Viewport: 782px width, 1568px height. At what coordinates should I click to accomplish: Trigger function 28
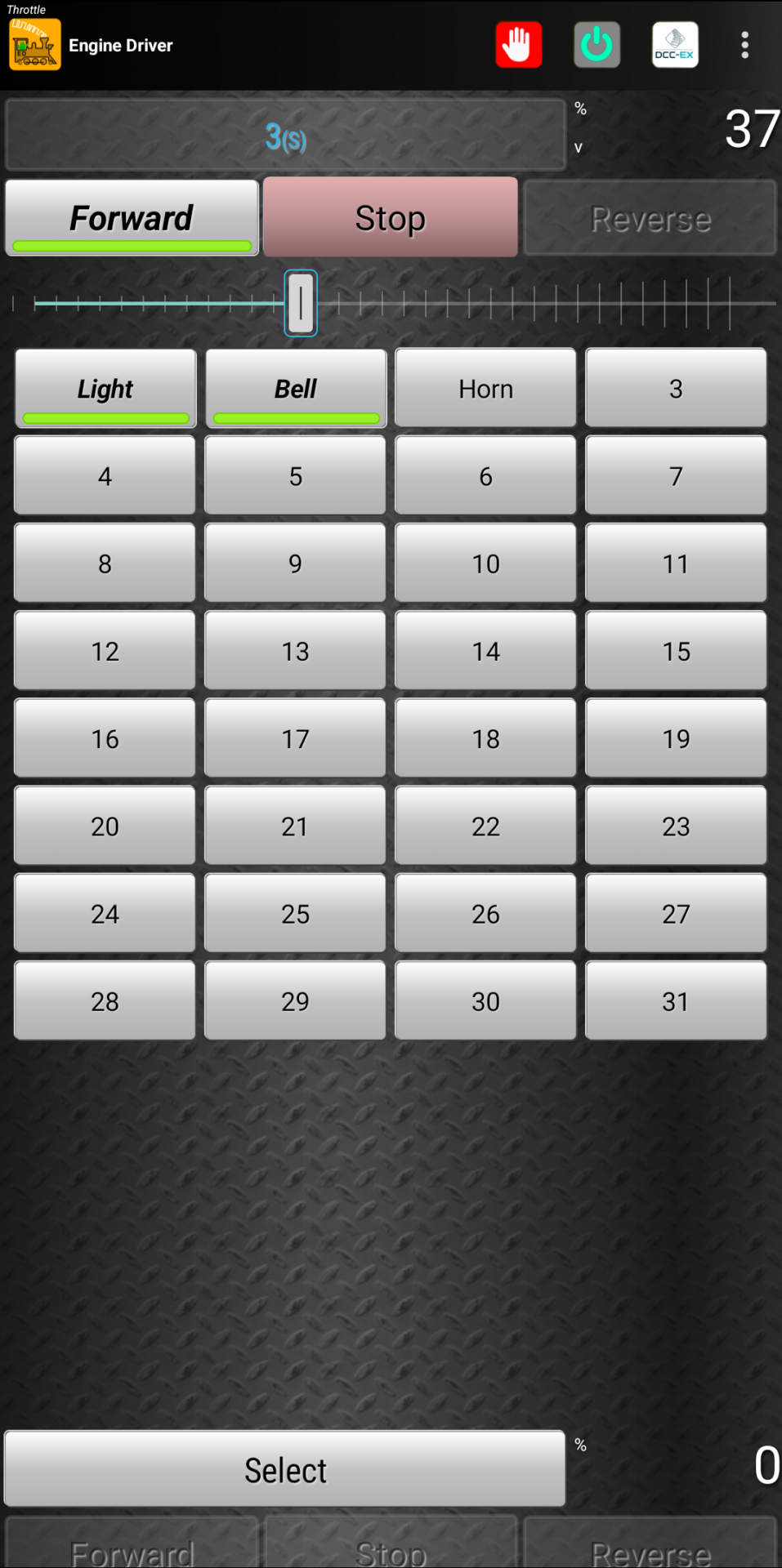click(105, 1000)
